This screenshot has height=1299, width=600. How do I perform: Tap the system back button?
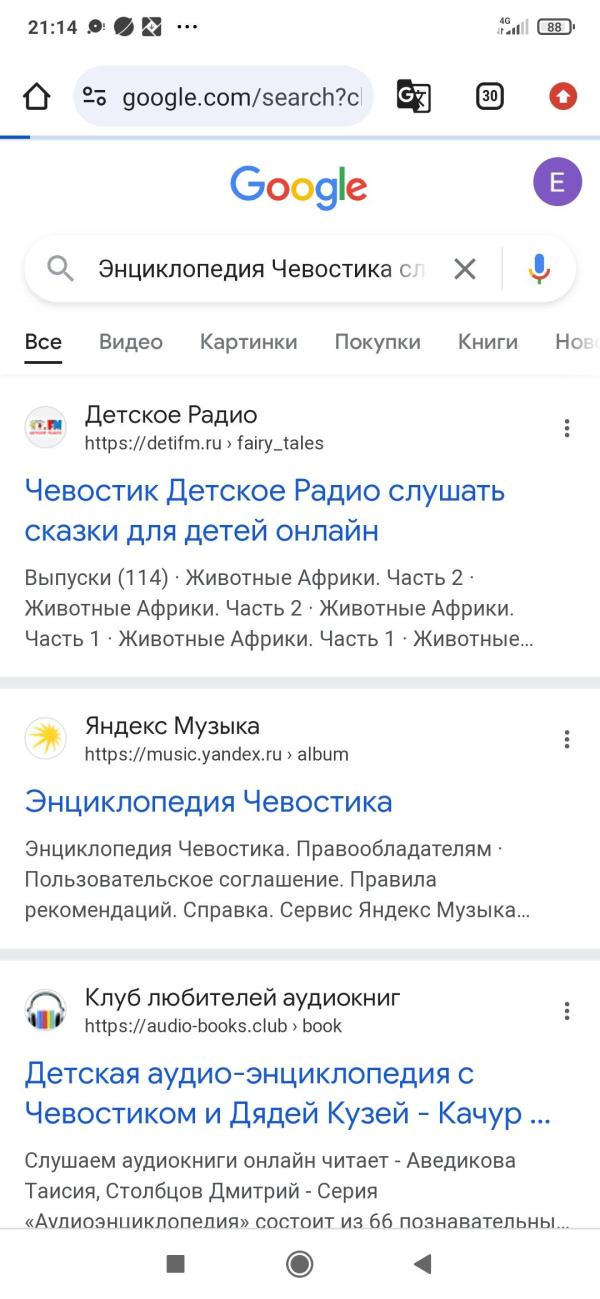[422, 1264]
